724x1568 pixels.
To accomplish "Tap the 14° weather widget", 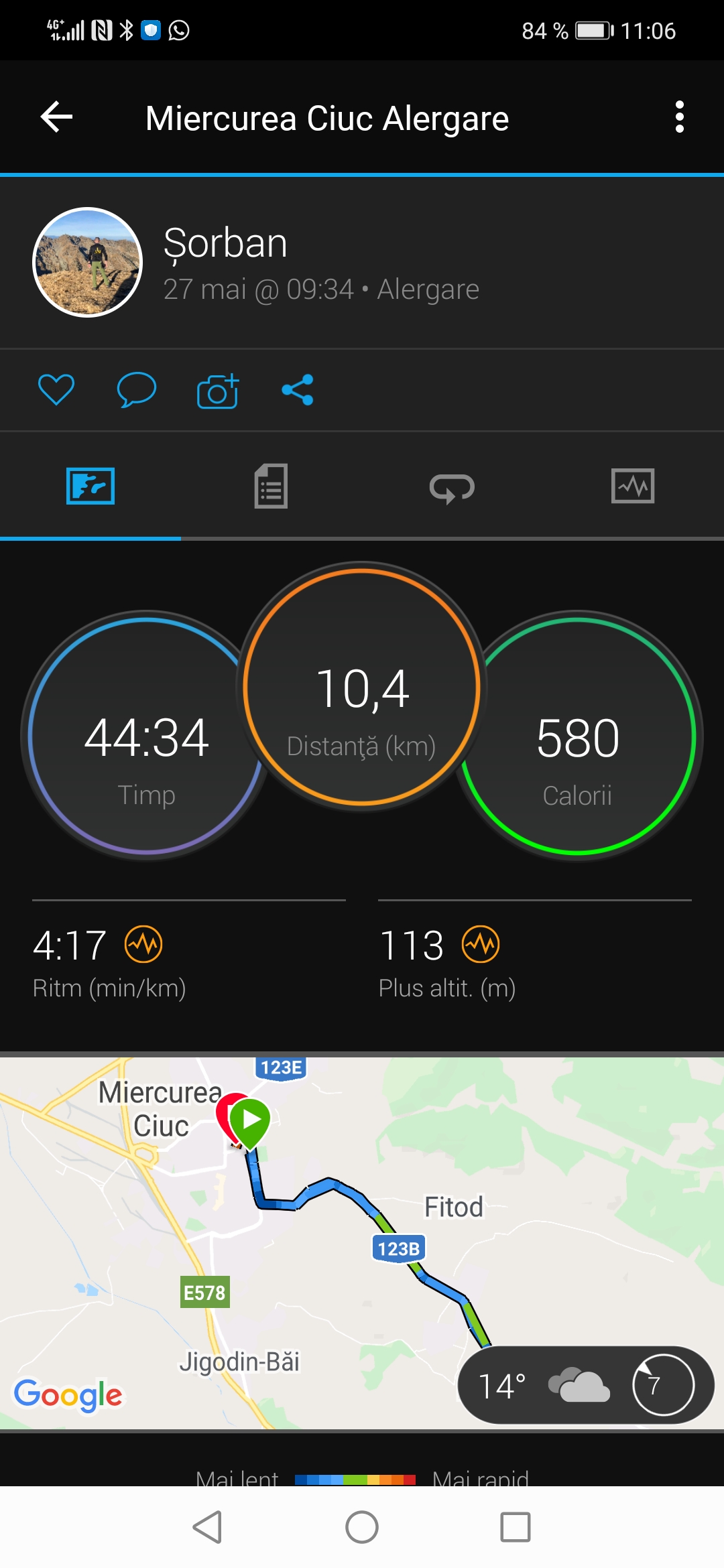I will point(585,1384).
